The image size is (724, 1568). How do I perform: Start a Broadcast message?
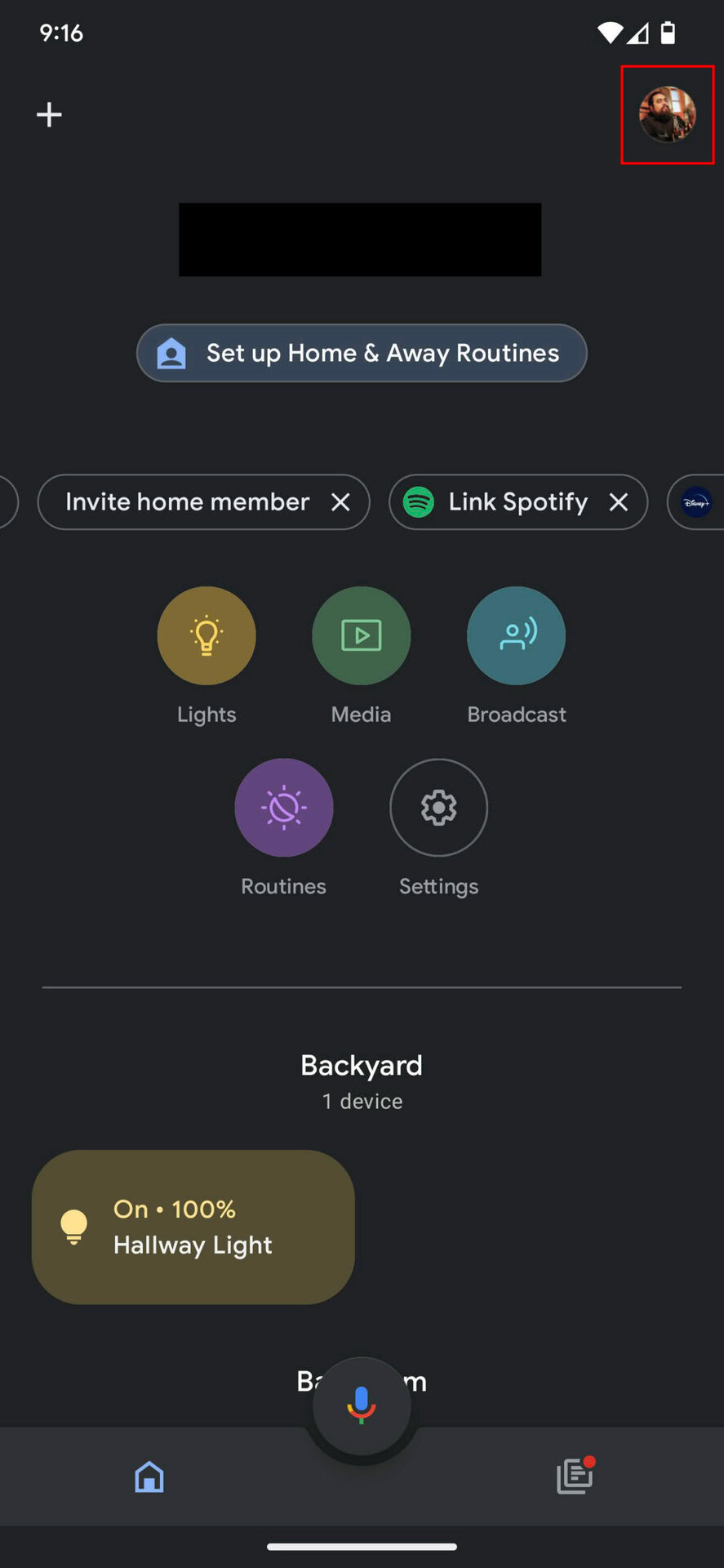[516, 635]
